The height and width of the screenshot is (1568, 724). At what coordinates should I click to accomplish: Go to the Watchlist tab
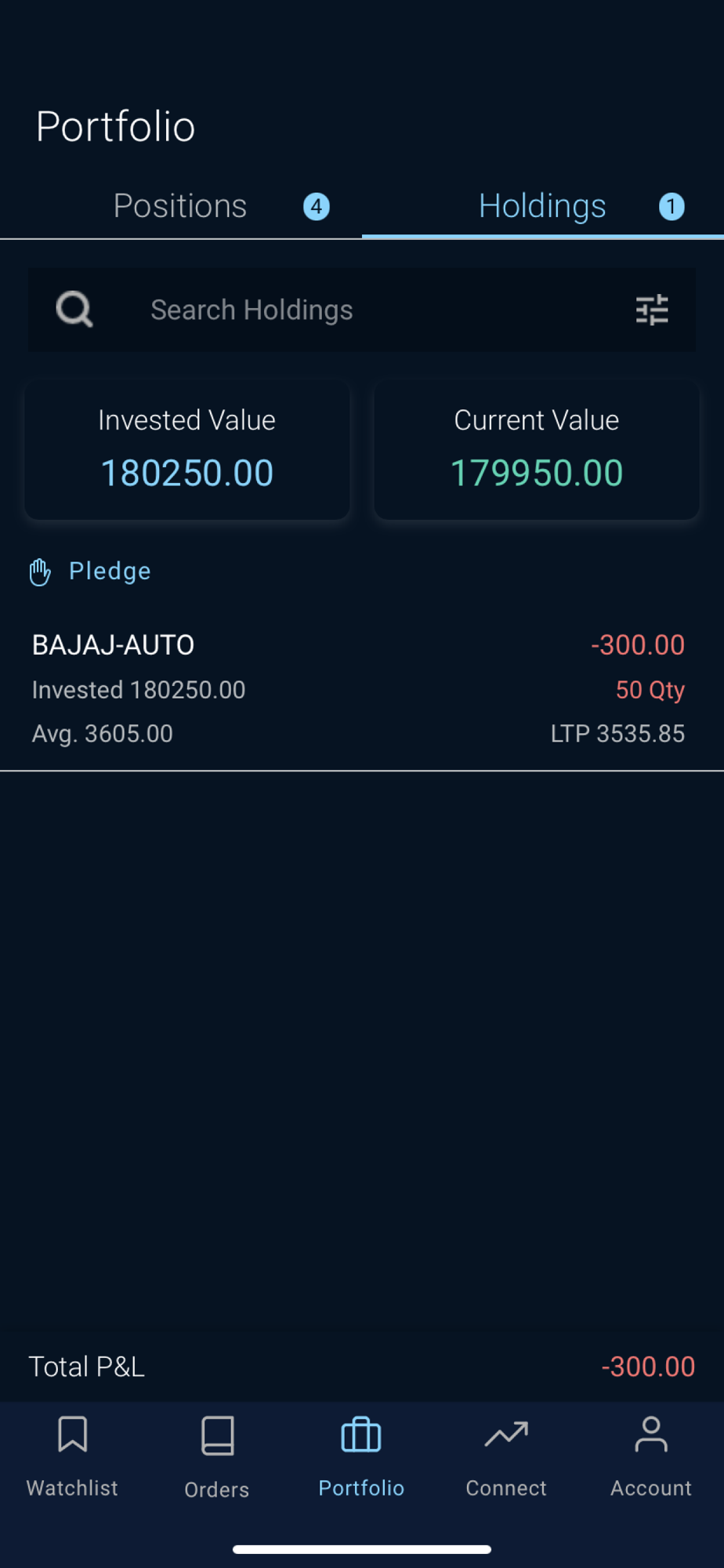coord(72,1455)
